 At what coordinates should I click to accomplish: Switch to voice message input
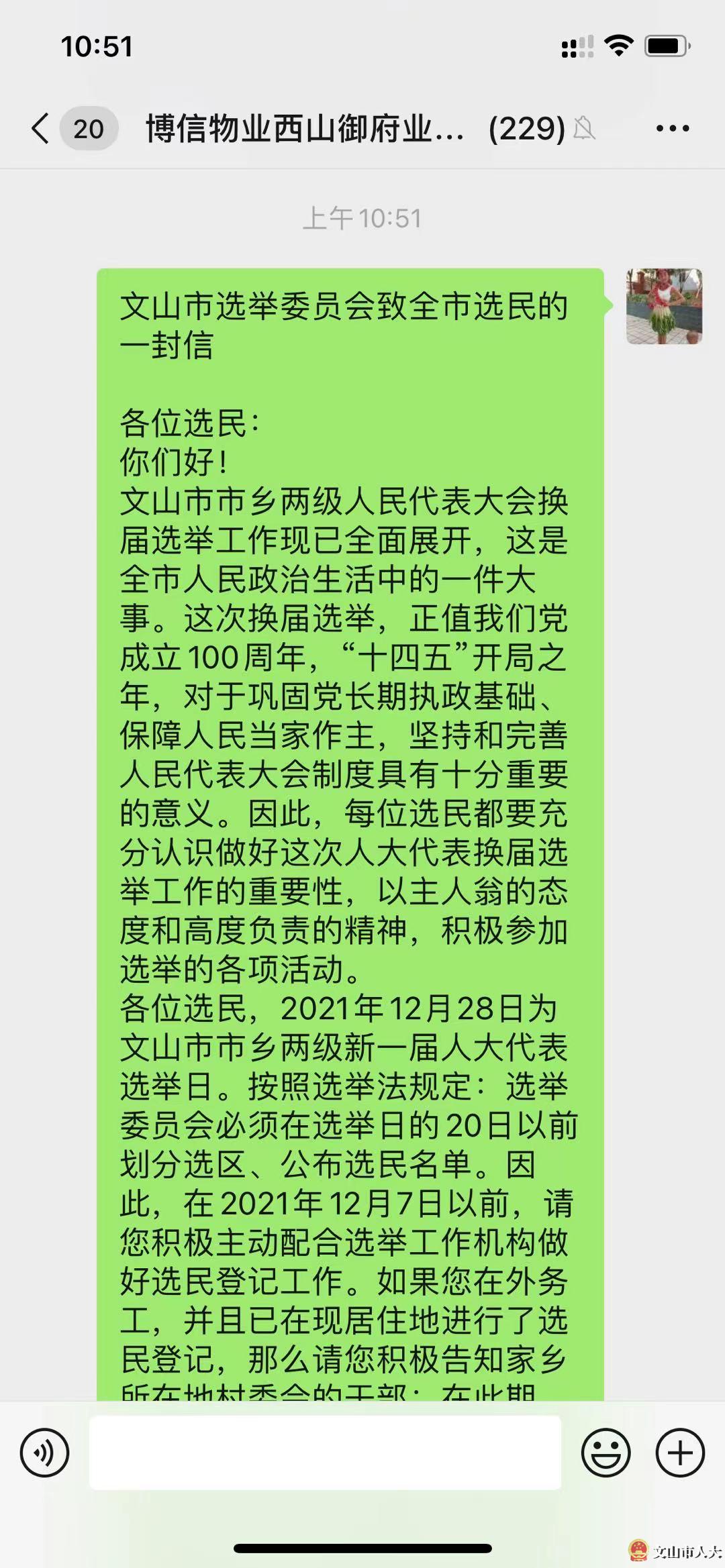point(44,1453)
